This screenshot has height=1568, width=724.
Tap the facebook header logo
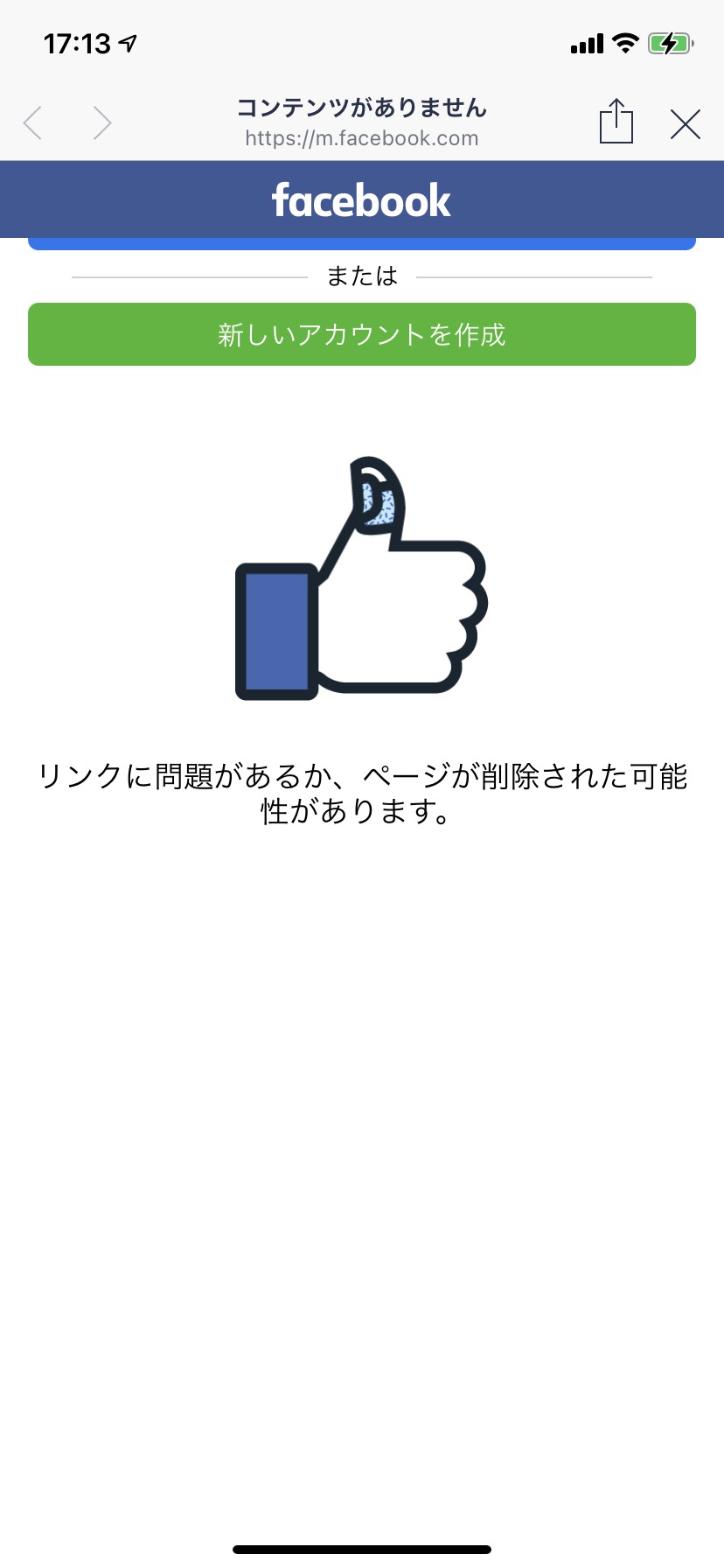tap(361, 200)
